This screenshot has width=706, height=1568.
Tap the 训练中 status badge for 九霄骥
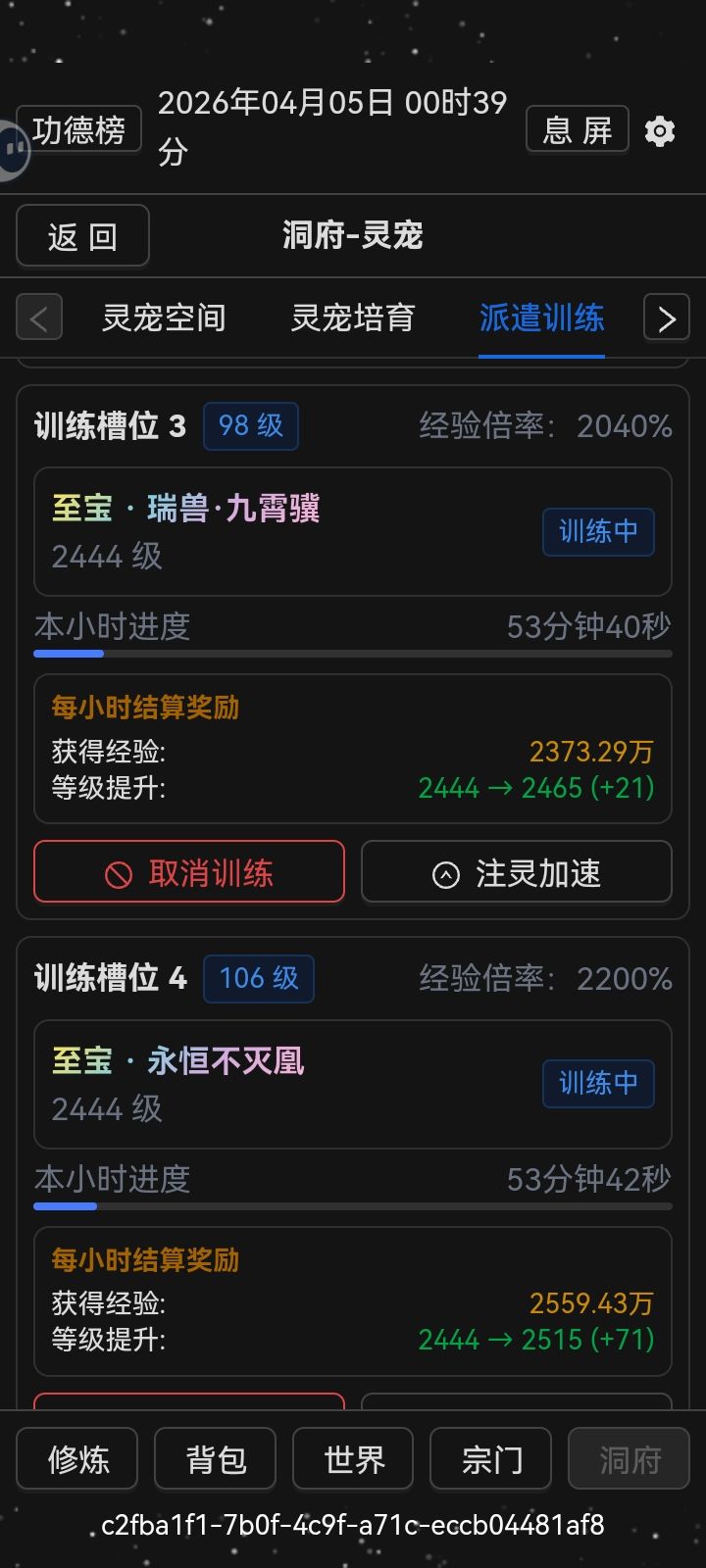tap(598, 532)
